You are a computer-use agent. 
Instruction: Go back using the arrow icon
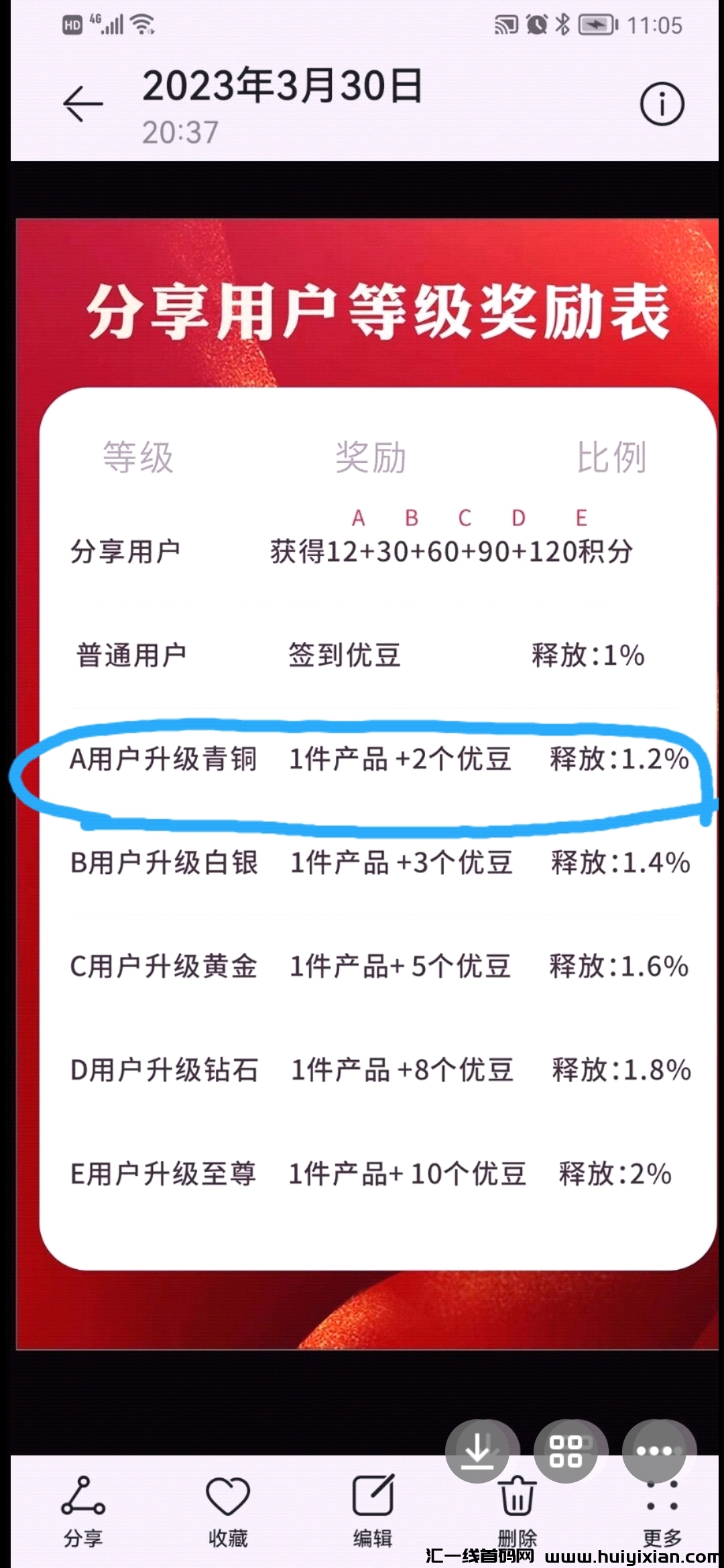point(83,105)
